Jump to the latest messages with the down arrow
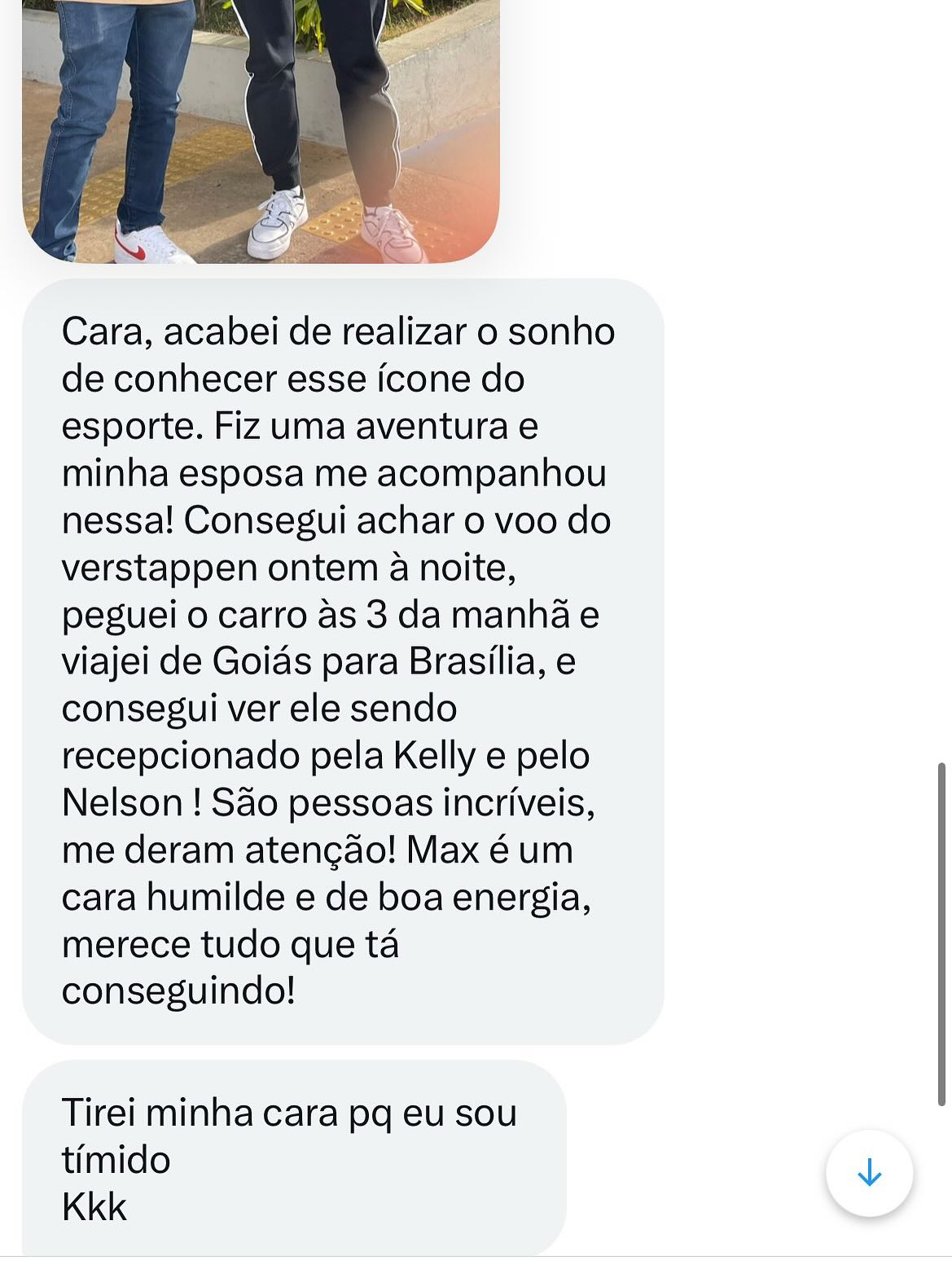Image resolution: width=952 pixels, height=1269 pixels. 869,1173
